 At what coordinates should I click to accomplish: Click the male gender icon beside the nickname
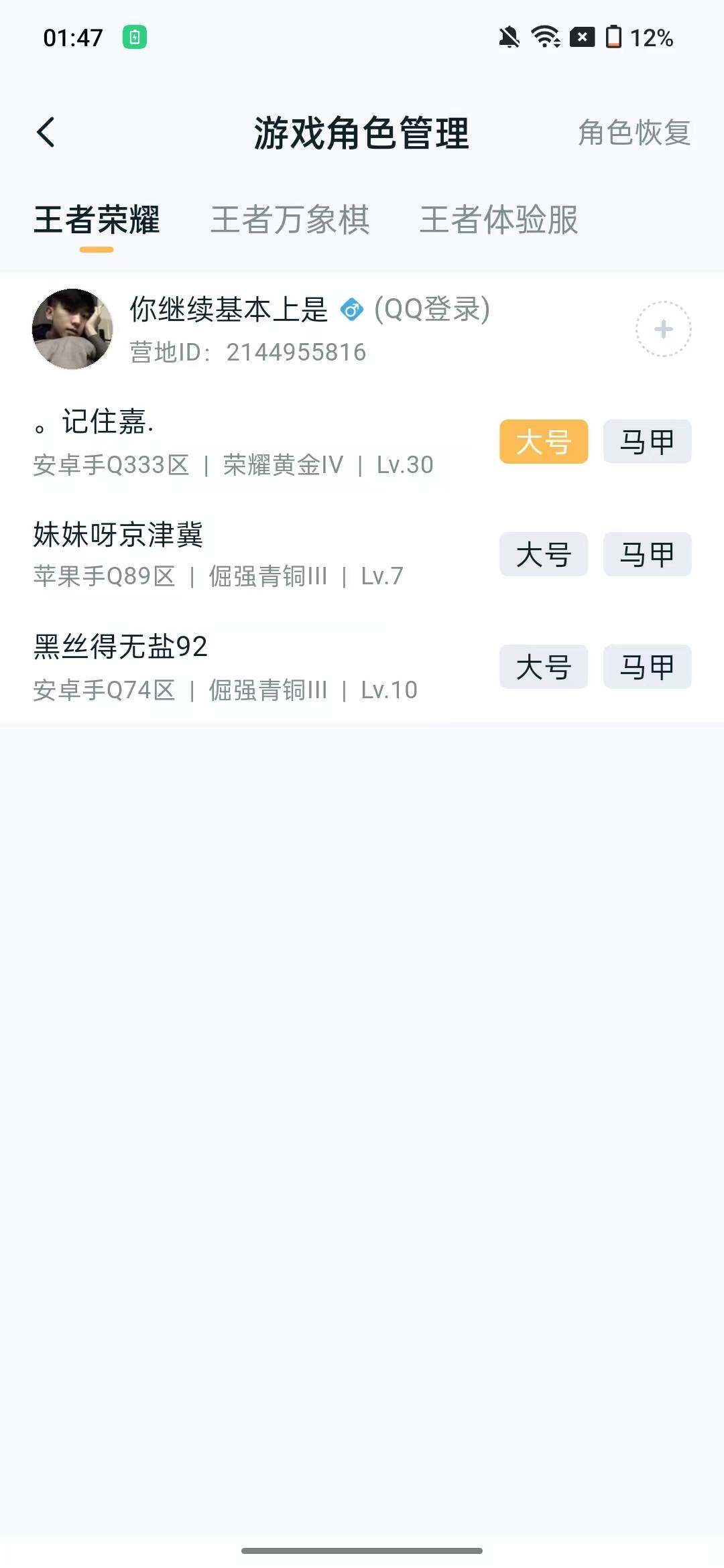coord(351,310)
